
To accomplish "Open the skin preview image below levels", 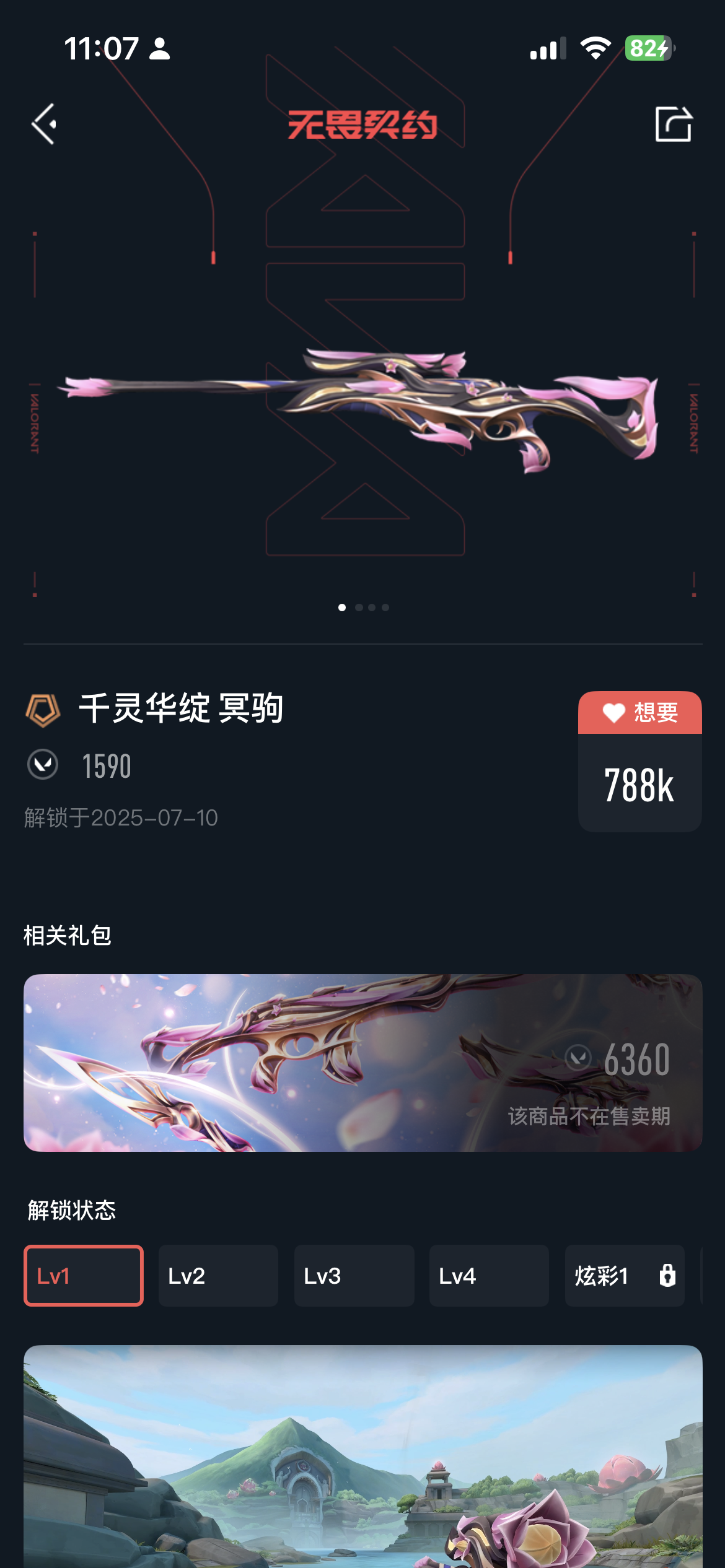I will (362, 1455).
